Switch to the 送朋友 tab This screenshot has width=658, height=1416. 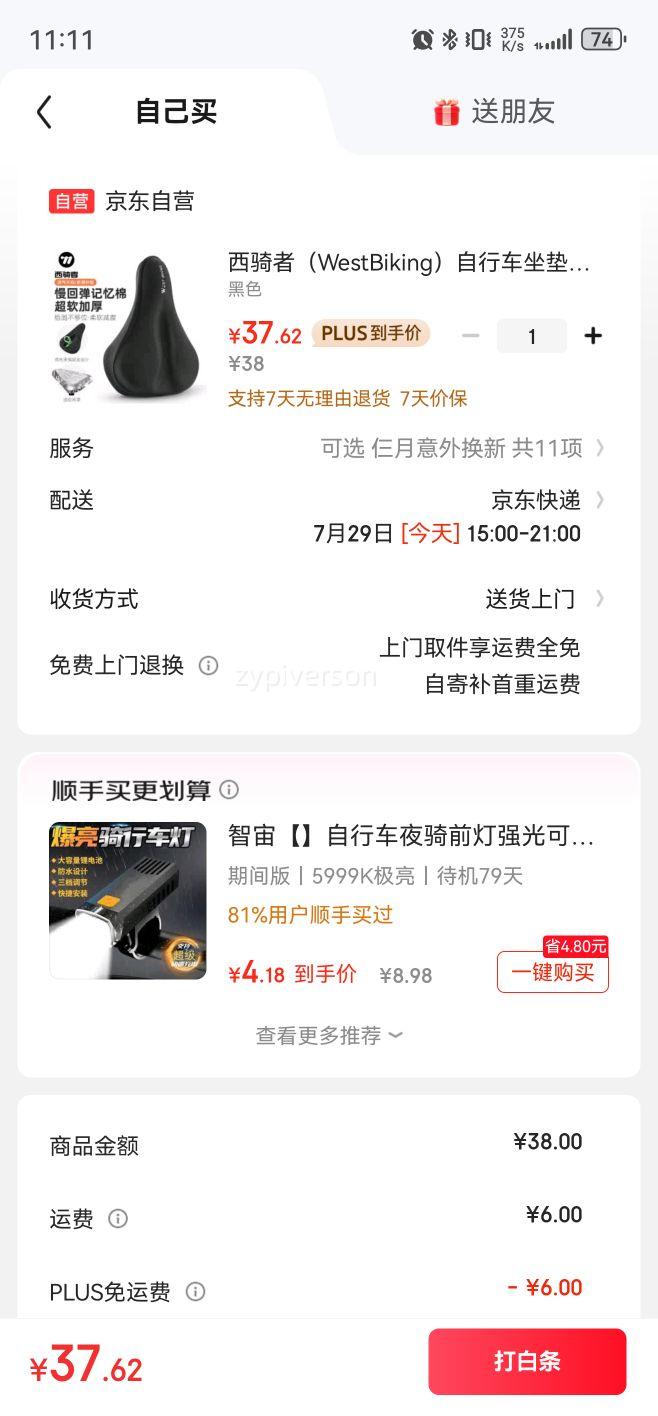[494, 112]
